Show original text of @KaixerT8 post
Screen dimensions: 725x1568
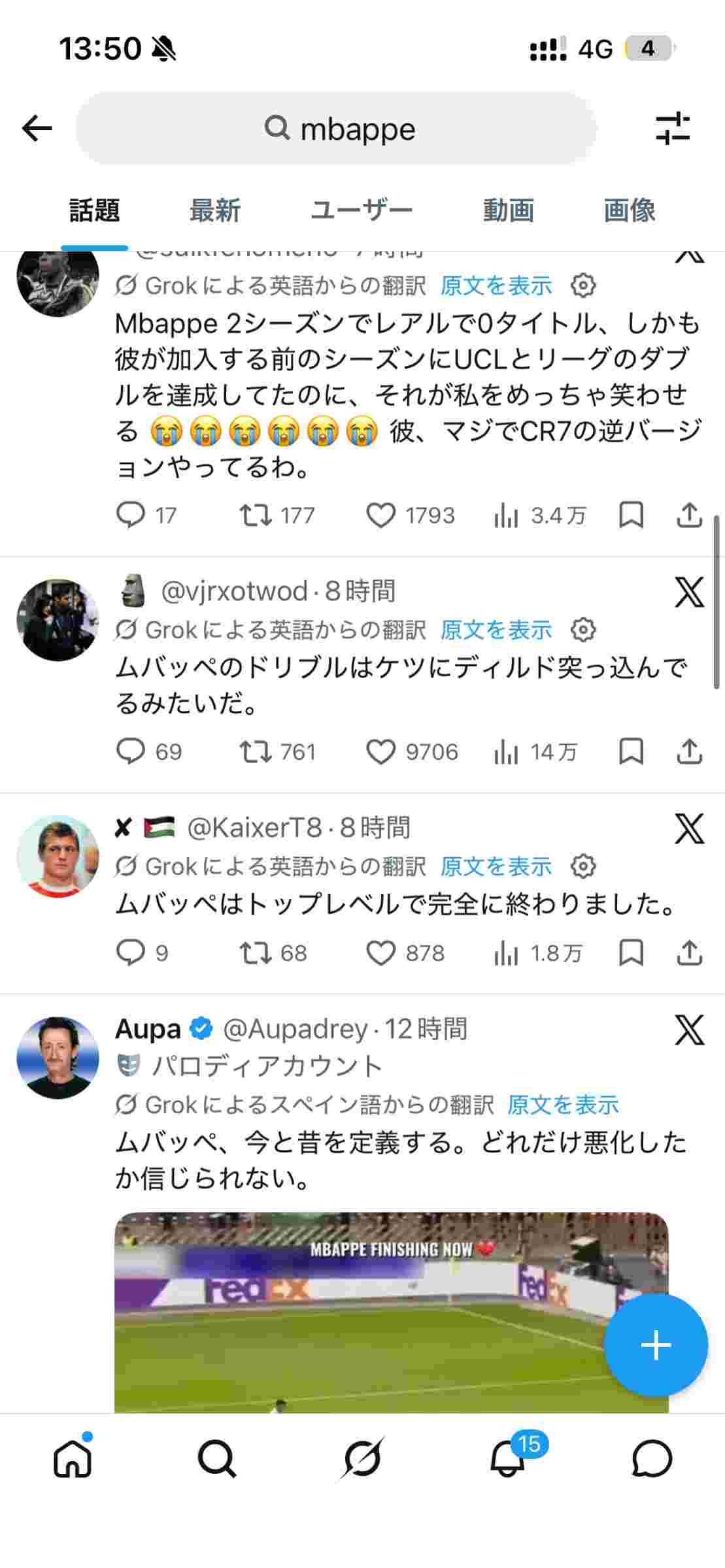coord(496,867)
